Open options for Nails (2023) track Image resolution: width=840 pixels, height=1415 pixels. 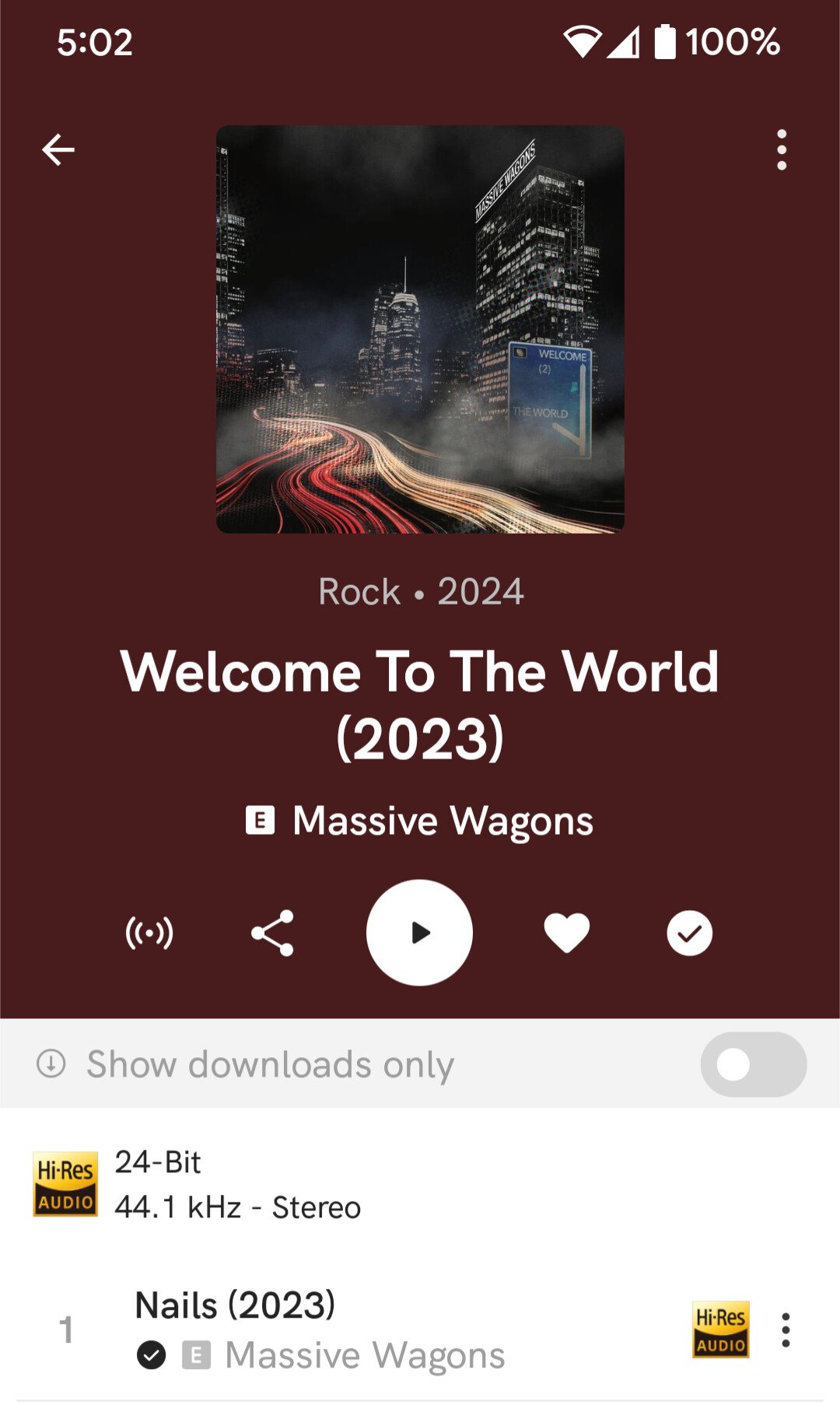(786, 1330)
